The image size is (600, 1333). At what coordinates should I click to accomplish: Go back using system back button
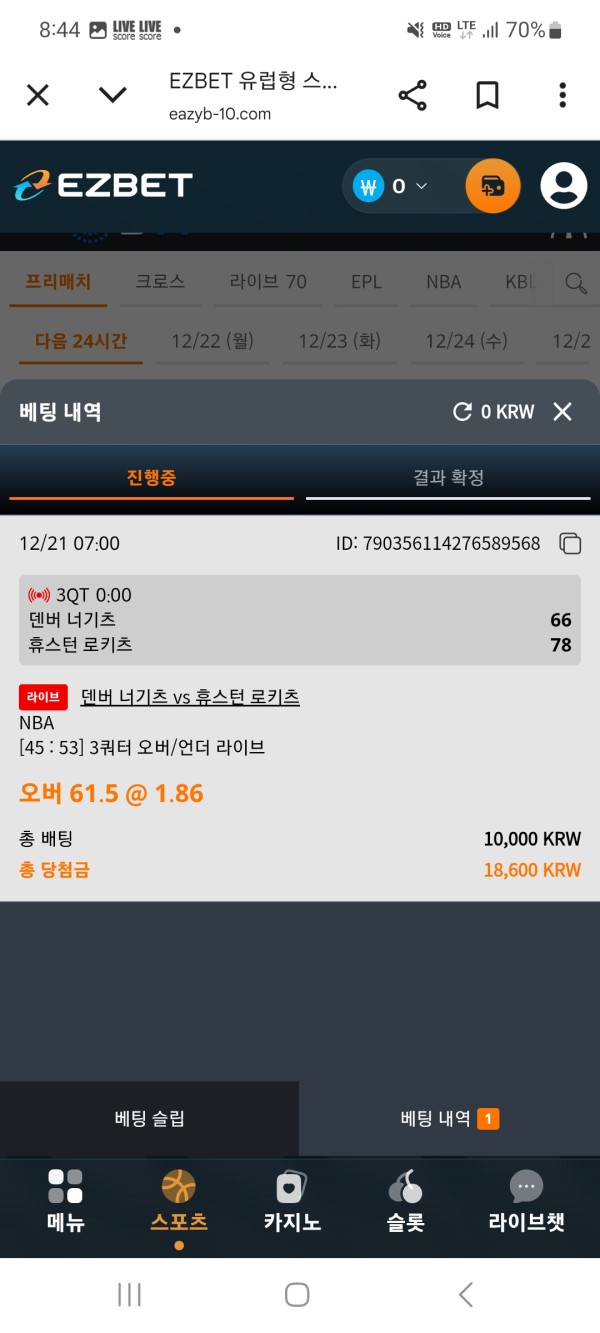click(x=465, y=1294)
